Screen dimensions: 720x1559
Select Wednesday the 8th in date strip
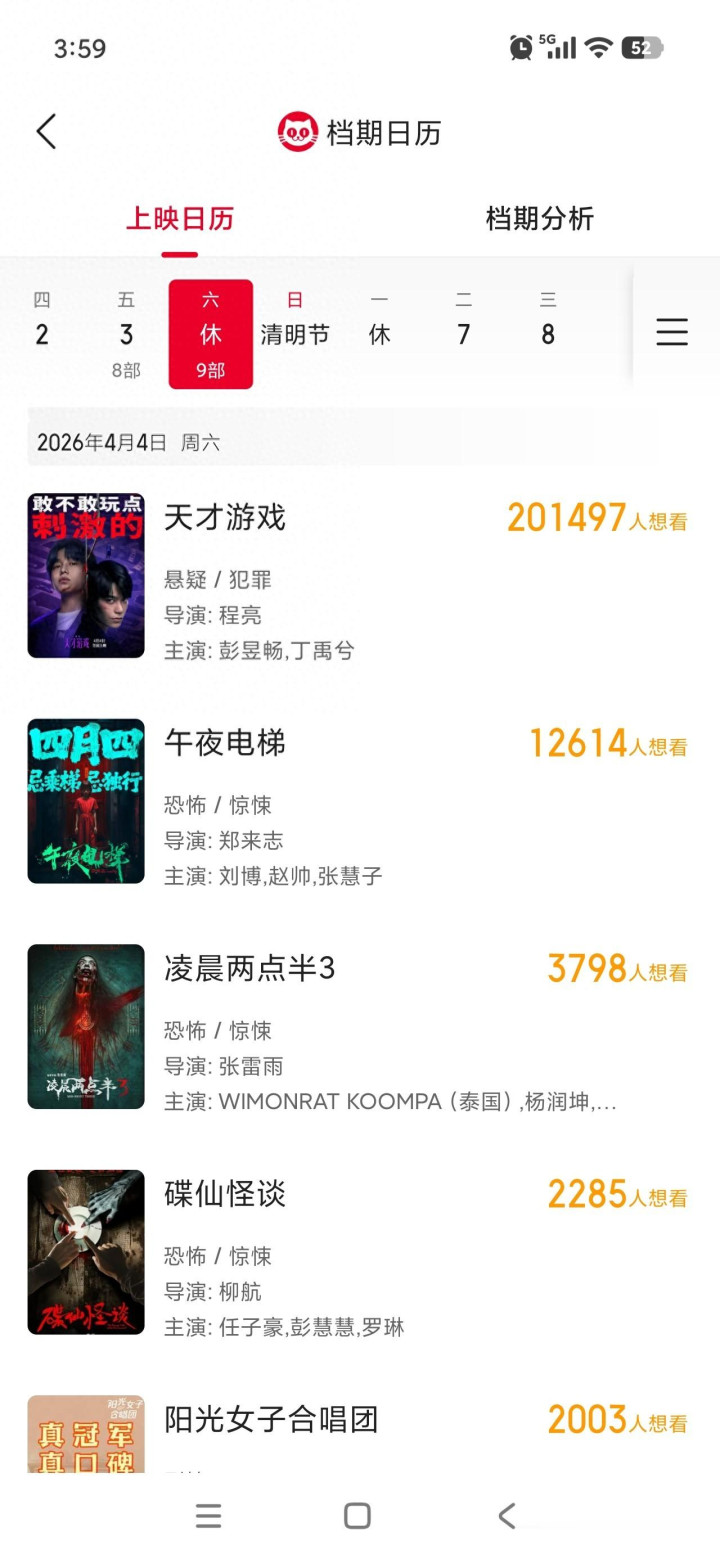pos(548,322)
